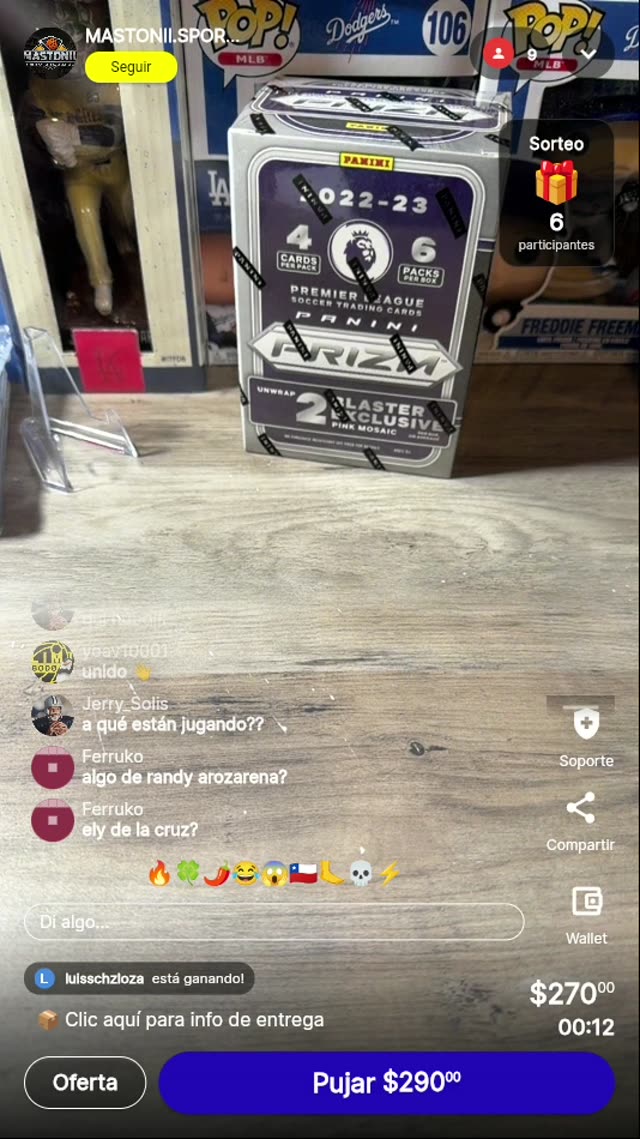
Task: Open the MASTONII.SPORTS seller profile avatar
Action: pyautogui.click(x=49, y=52)
